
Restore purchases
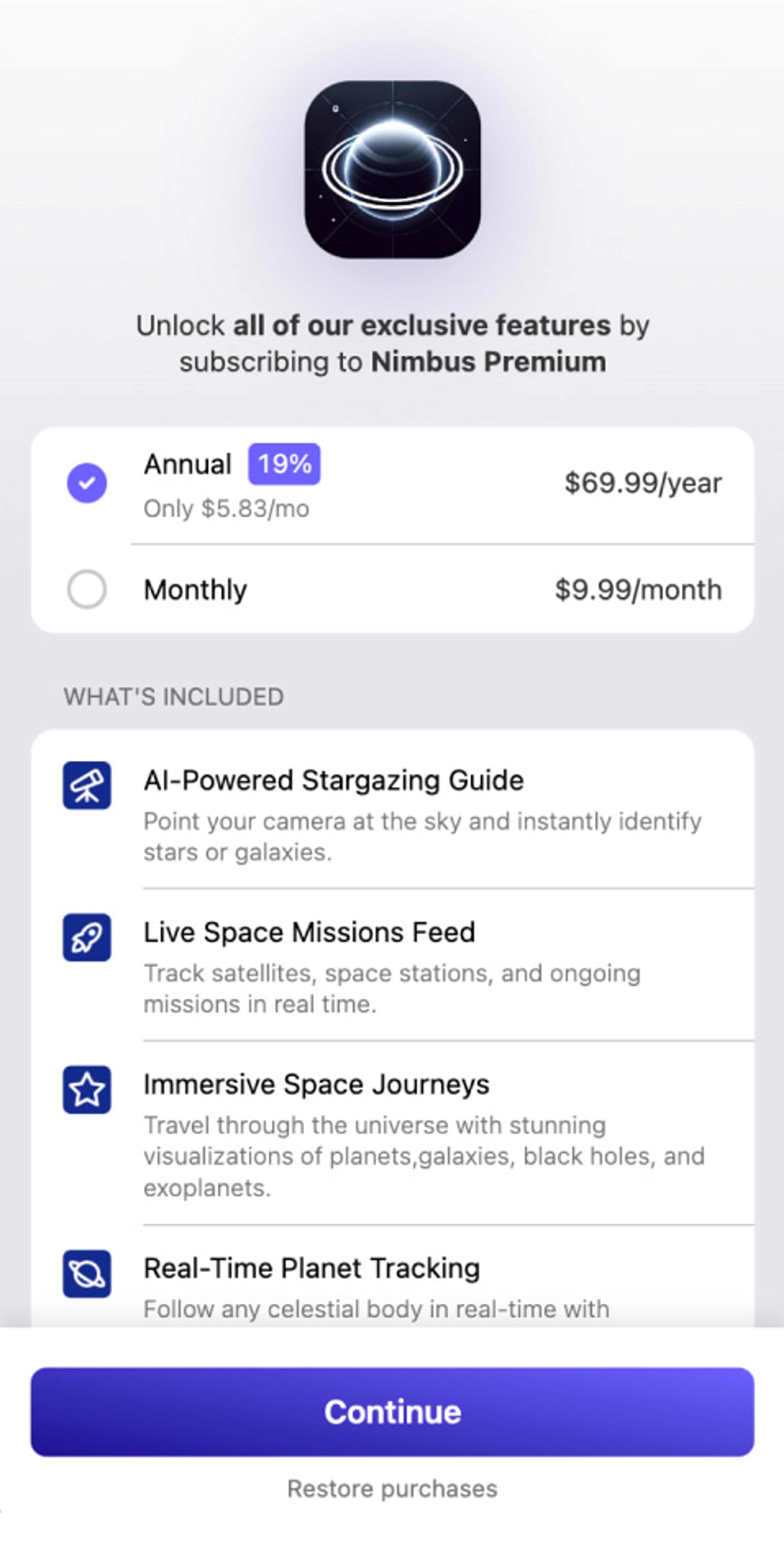pyautogui.click(x=392, y=1489)
